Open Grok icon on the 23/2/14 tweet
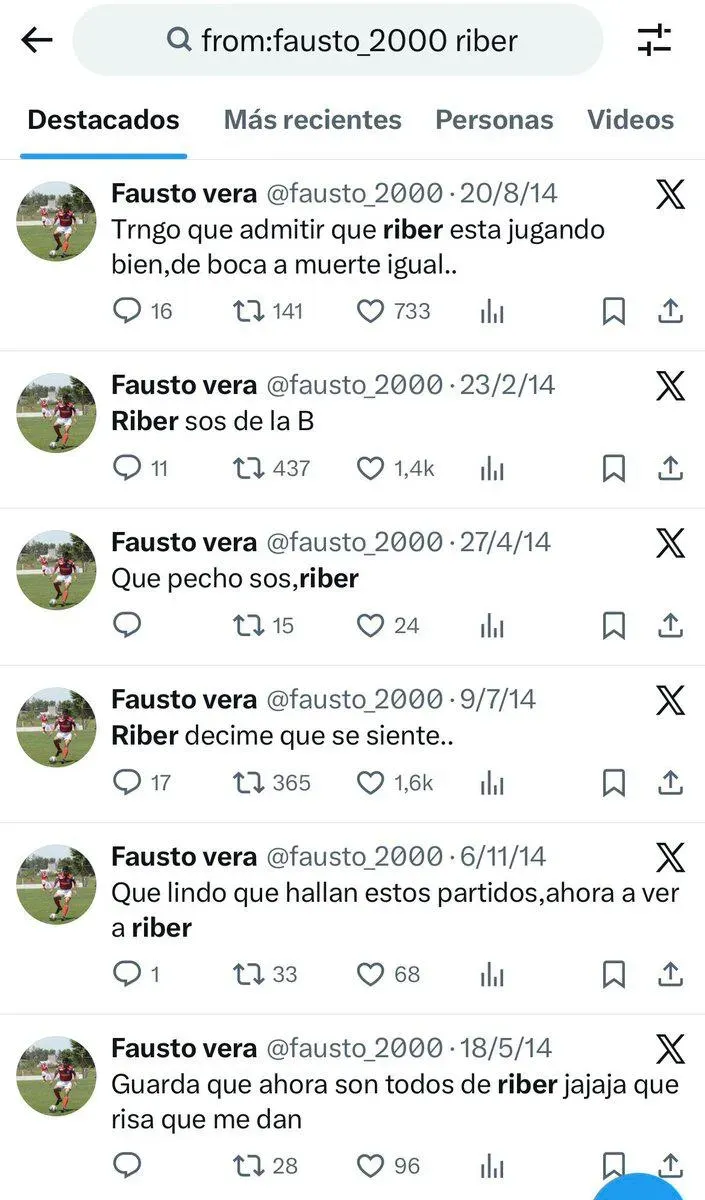This screenshot has width=705, height=1200. point(670,385)
